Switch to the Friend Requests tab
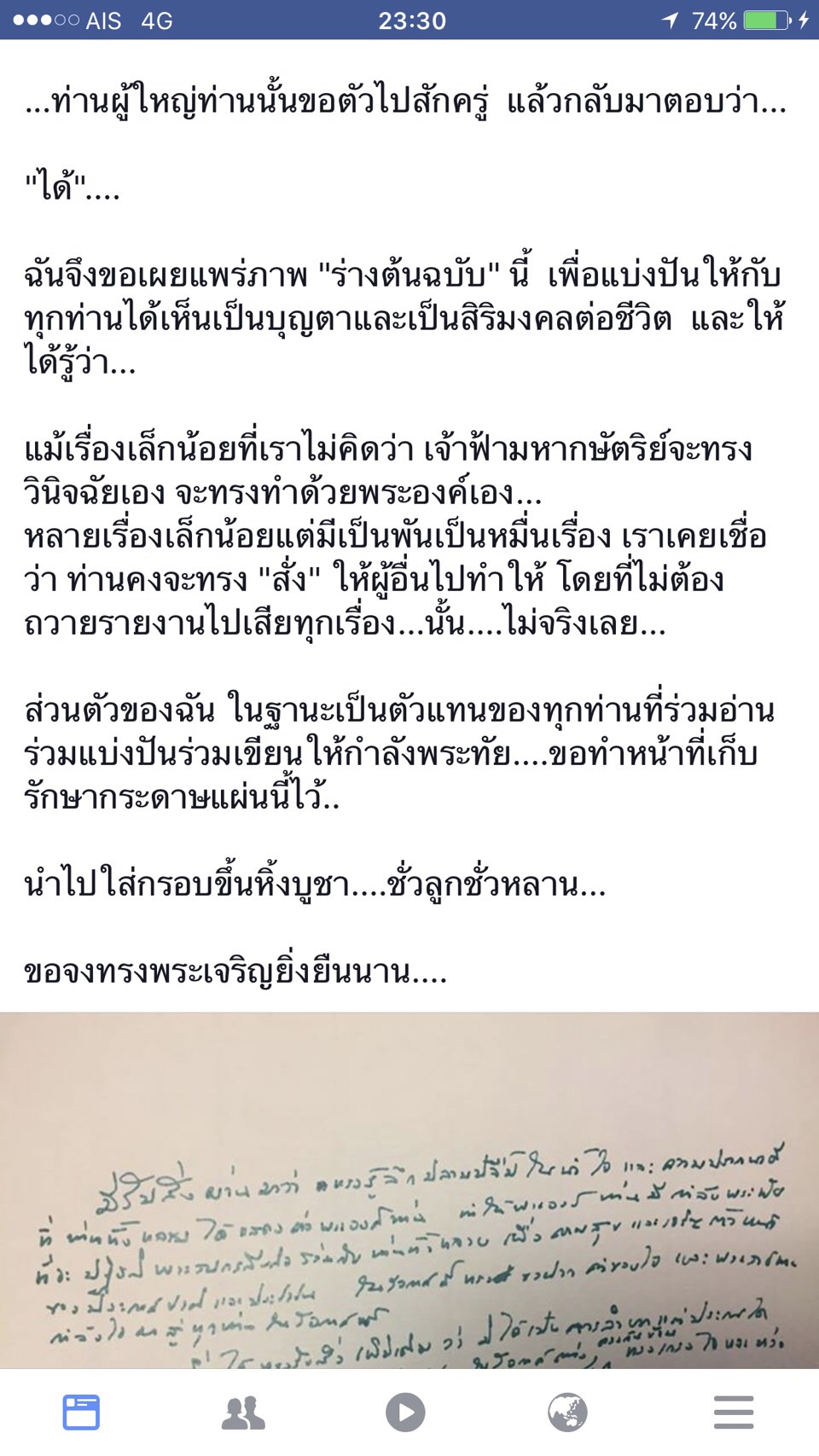 (x=243, y=1412)
